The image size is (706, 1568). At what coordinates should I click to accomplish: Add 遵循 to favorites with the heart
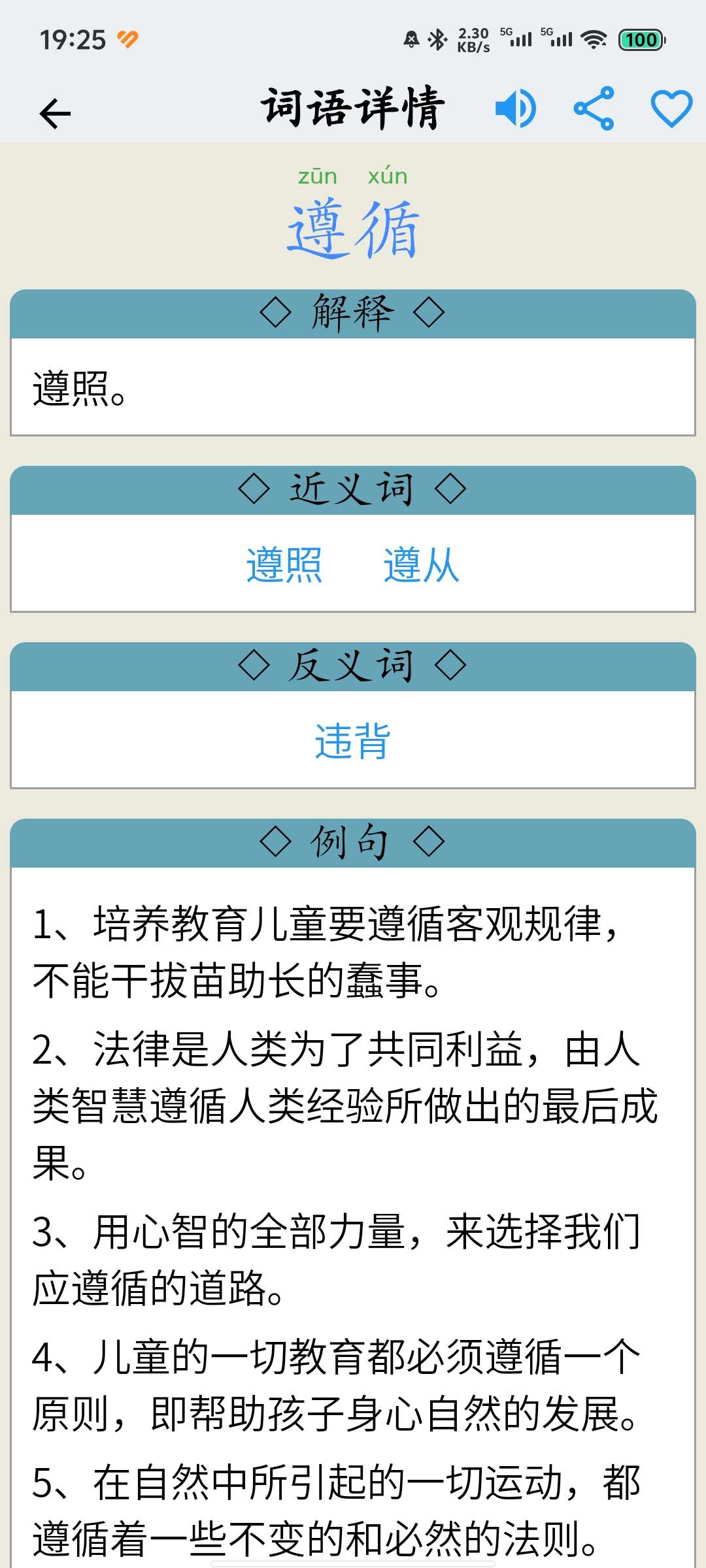click(671, 108)
